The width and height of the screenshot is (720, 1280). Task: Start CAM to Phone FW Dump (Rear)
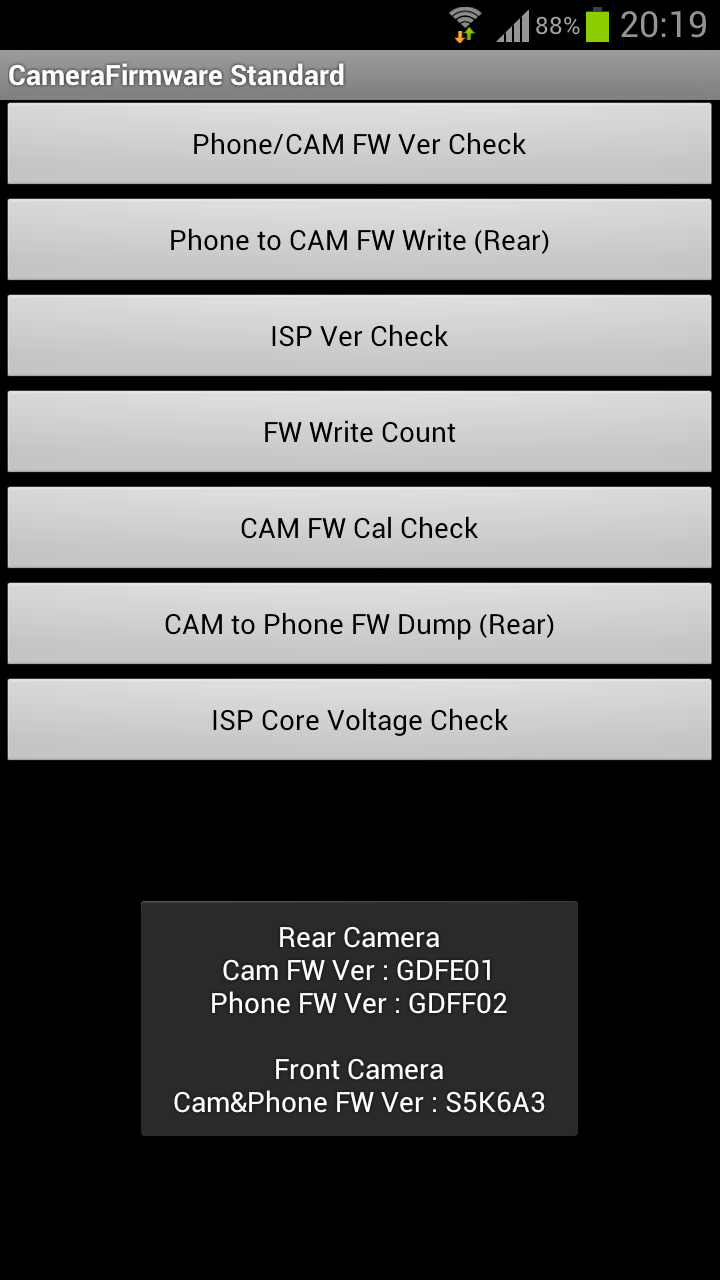(359, 624)
